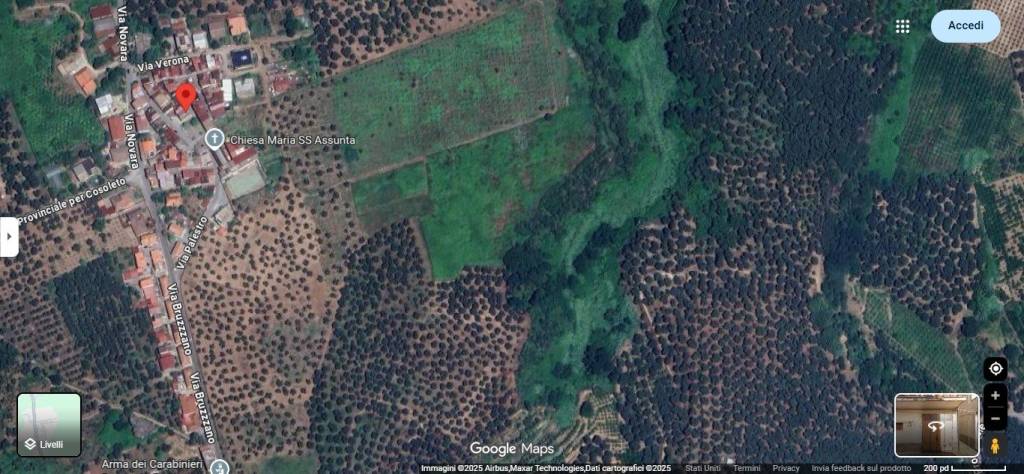The height and width of the screenshot is (474, 1024).
Task: Open the Livelli layers selector
Action: click(x=49, y=424)
